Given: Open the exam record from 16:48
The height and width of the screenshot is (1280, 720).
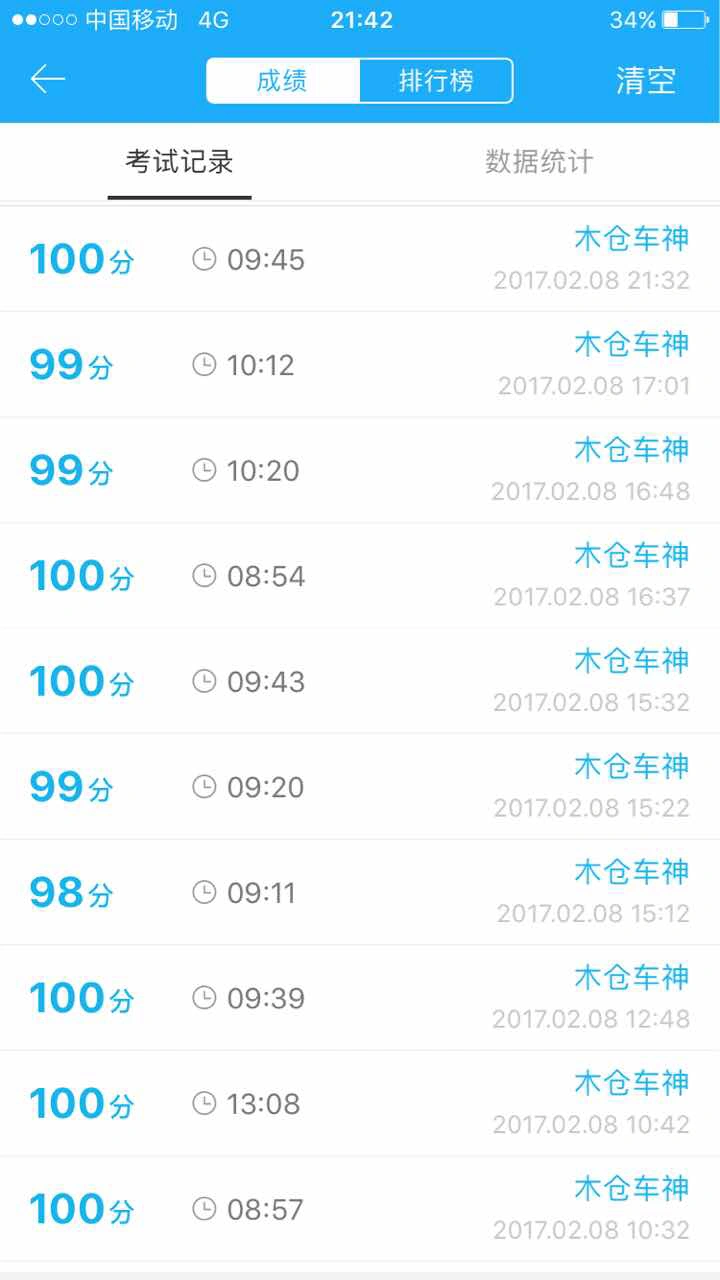Looking at the screenshot, I should pyautogui.click(x=360, y=470).
